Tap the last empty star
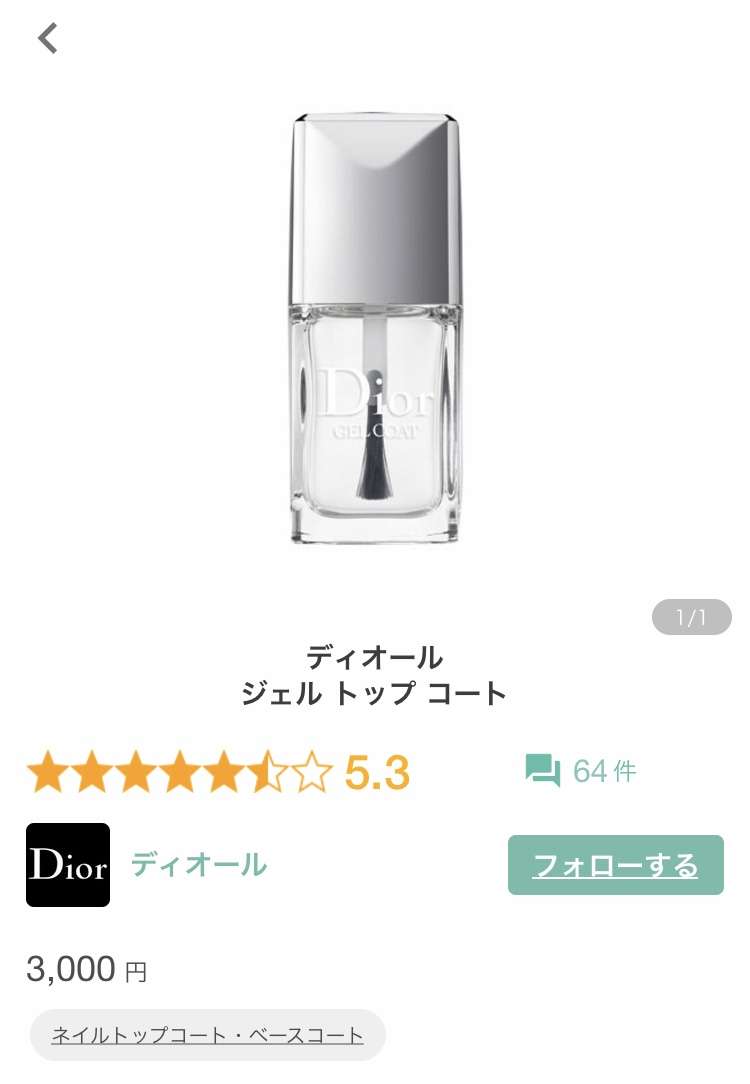Screen dimensions: 750x1084 [x=313, y=771]
